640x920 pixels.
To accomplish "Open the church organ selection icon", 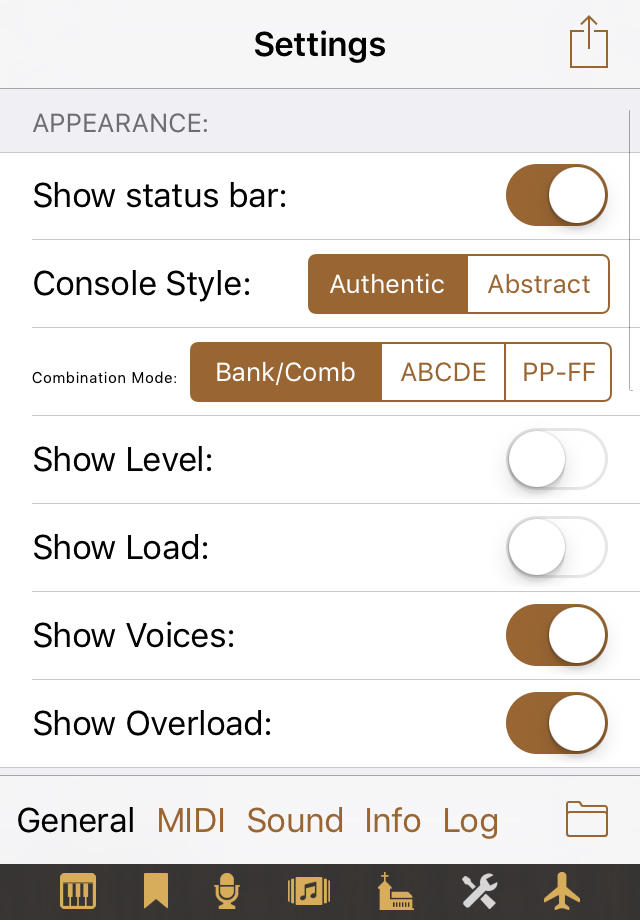I will pyautogui.click(x=396, y=890).
